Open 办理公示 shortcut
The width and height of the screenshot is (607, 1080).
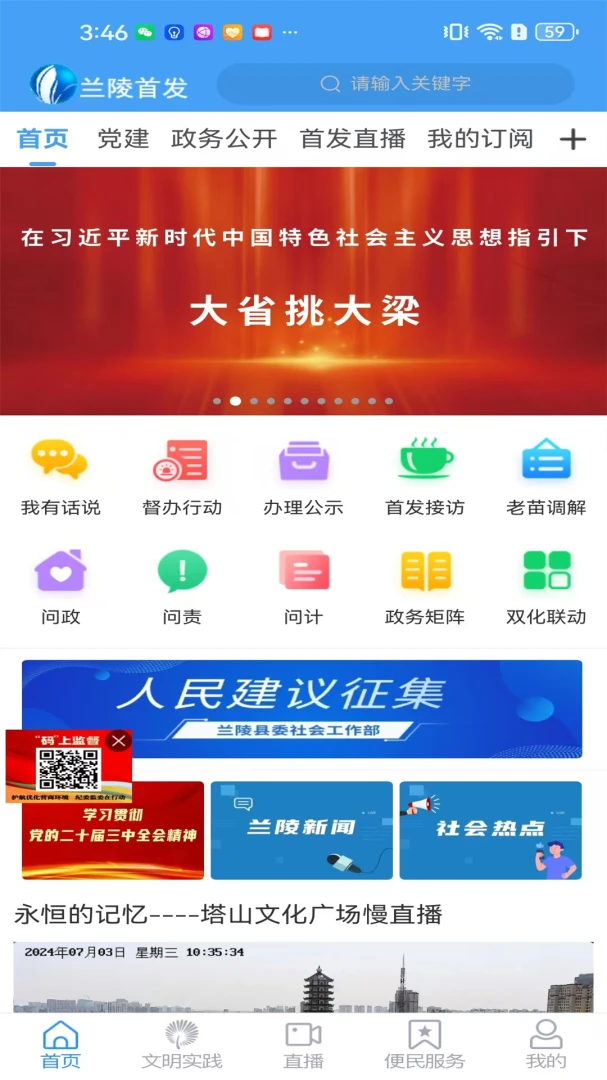[x=303, y=477]
